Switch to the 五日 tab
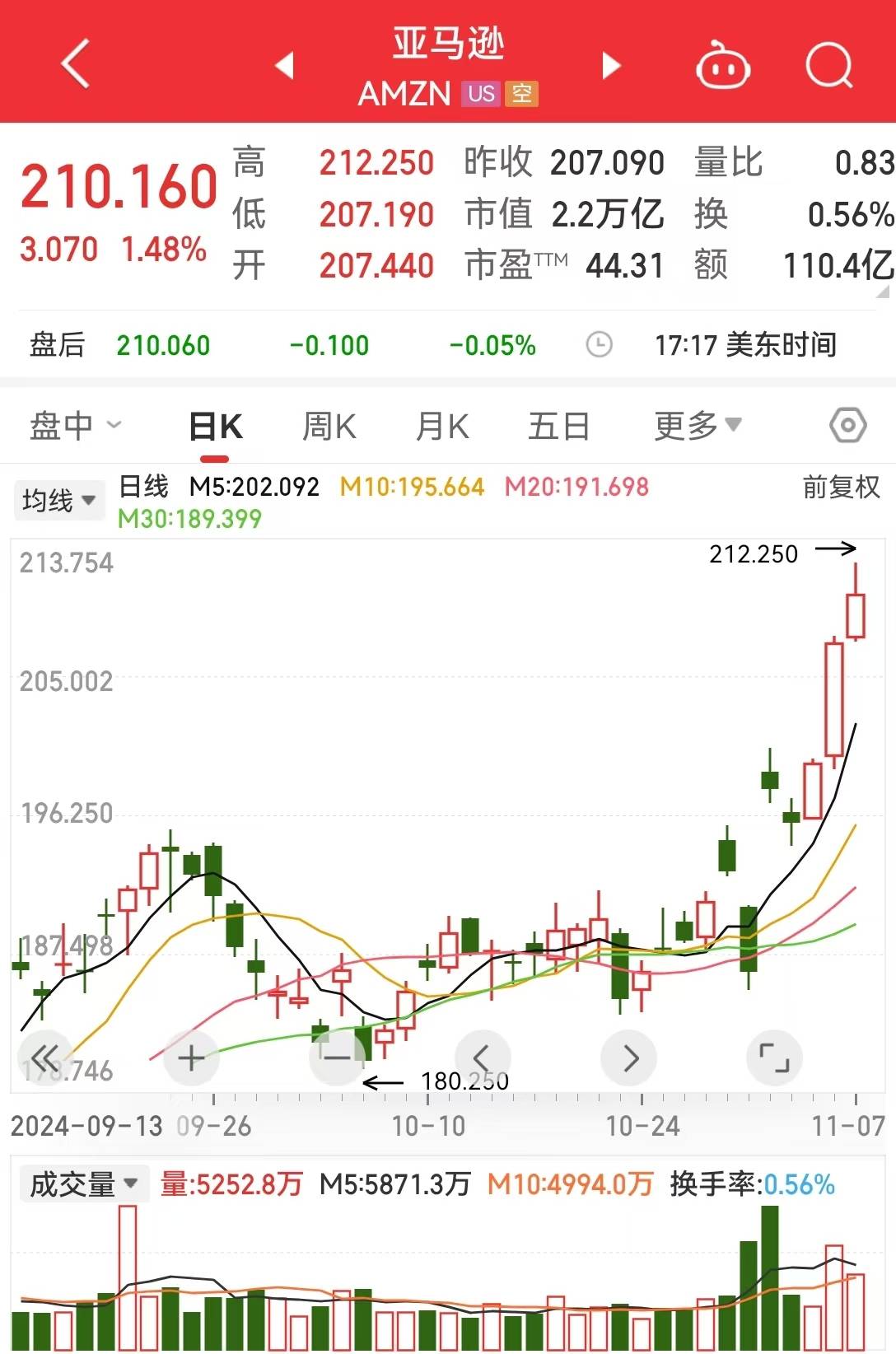896x1354 pixels. click(560, 425)
